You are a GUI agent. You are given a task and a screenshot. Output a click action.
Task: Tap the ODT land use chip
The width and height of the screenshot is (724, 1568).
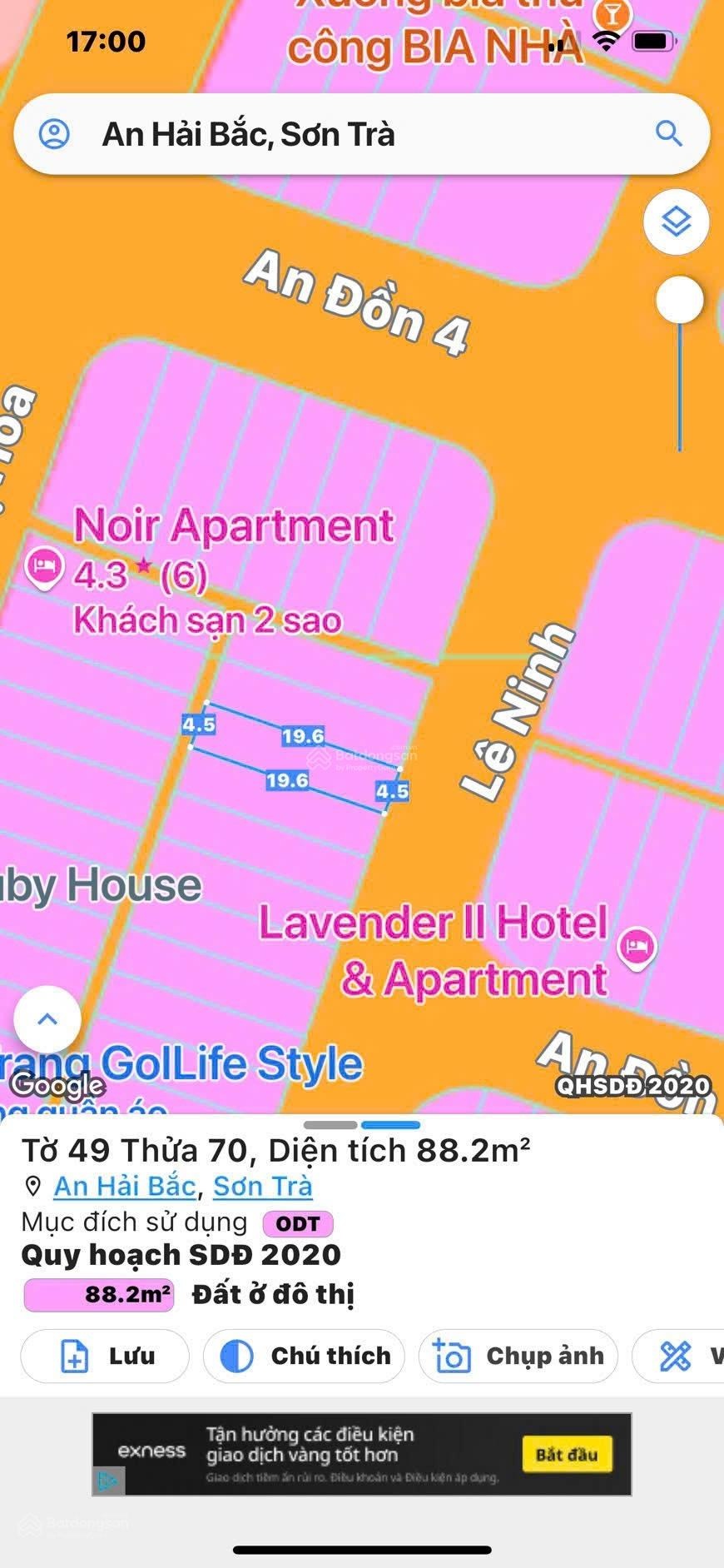pos(298,1223)
